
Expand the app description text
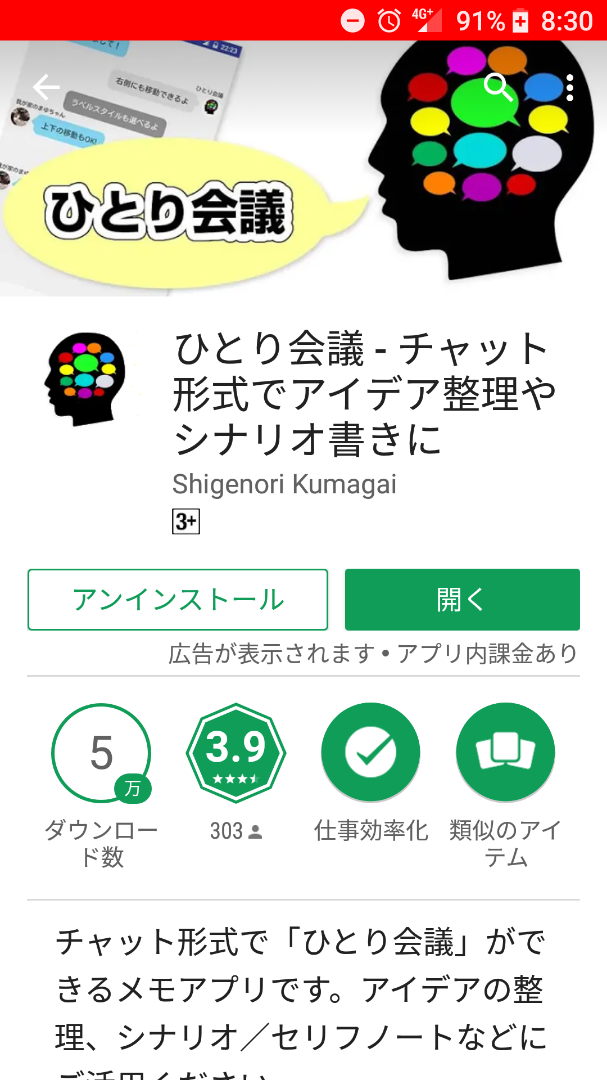pos(300,1000)
